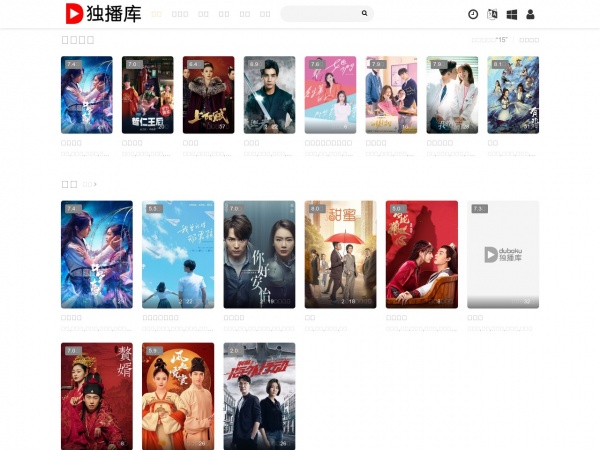Open the 甜蜜 poster rated 8.0
600x450 pixels.
pyautogui.click(x=340, y=254)
